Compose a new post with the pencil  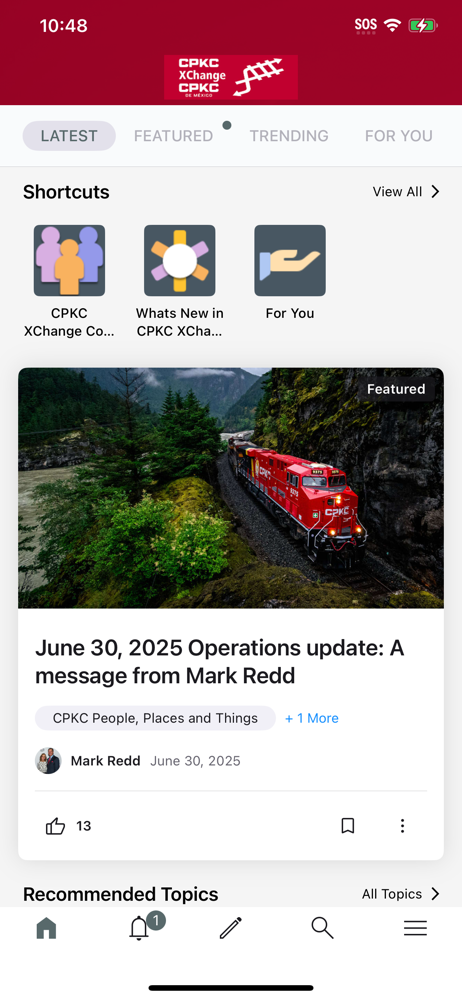click(230, 928)
